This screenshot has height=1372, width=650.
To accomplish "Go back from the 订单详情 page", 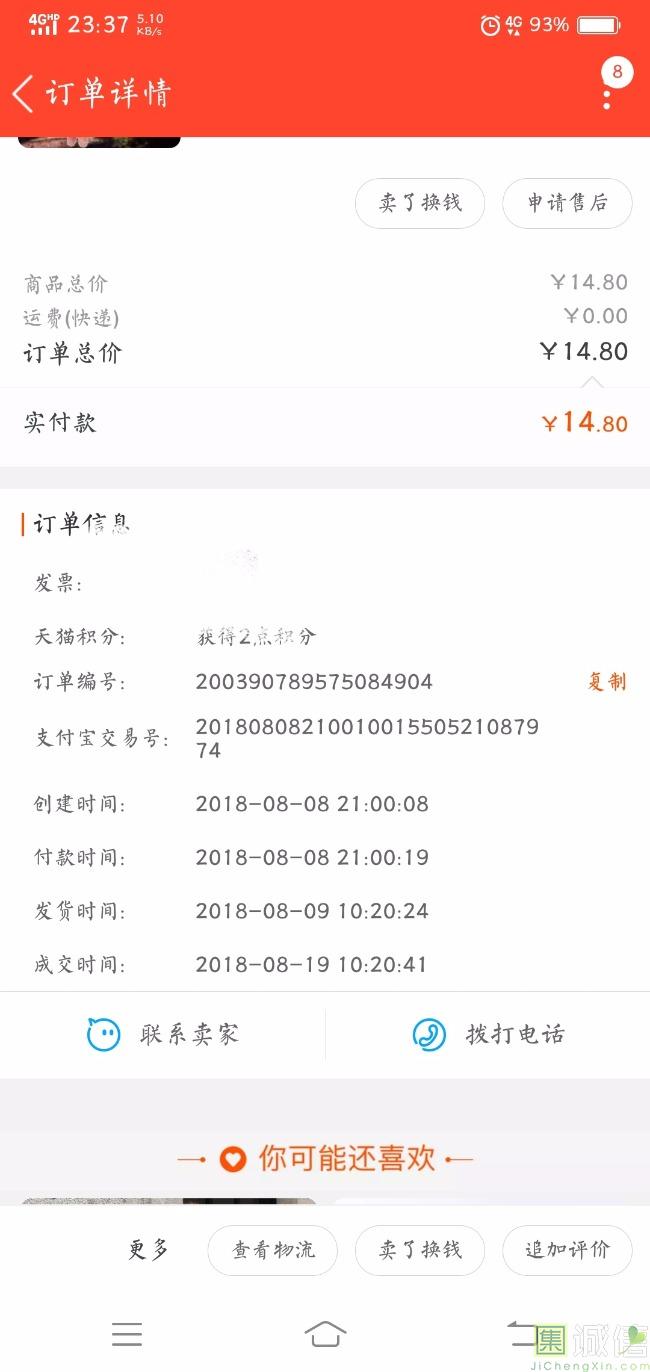I will tap(22, 94).
